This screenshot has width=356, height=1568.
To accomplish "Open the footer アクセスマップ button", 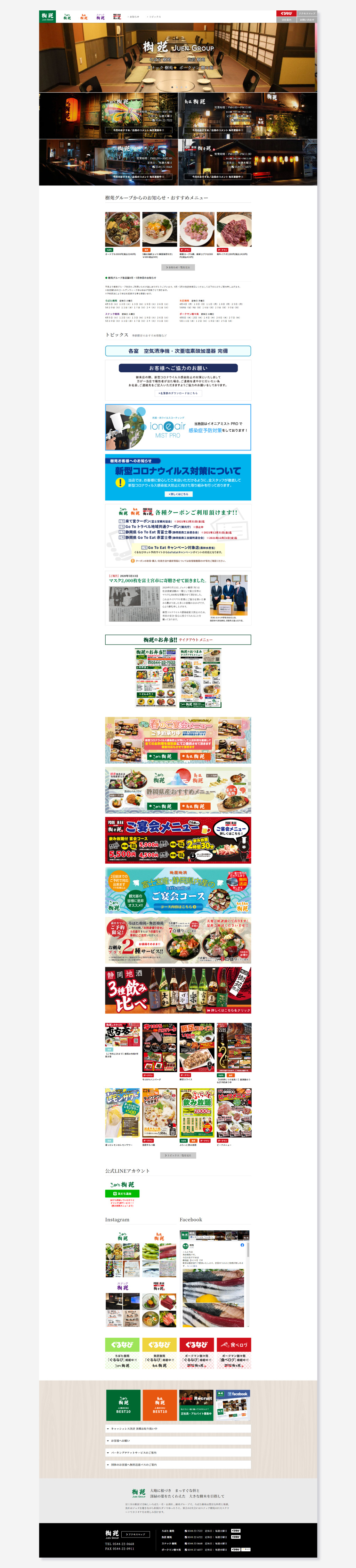I will point(135,1535).
